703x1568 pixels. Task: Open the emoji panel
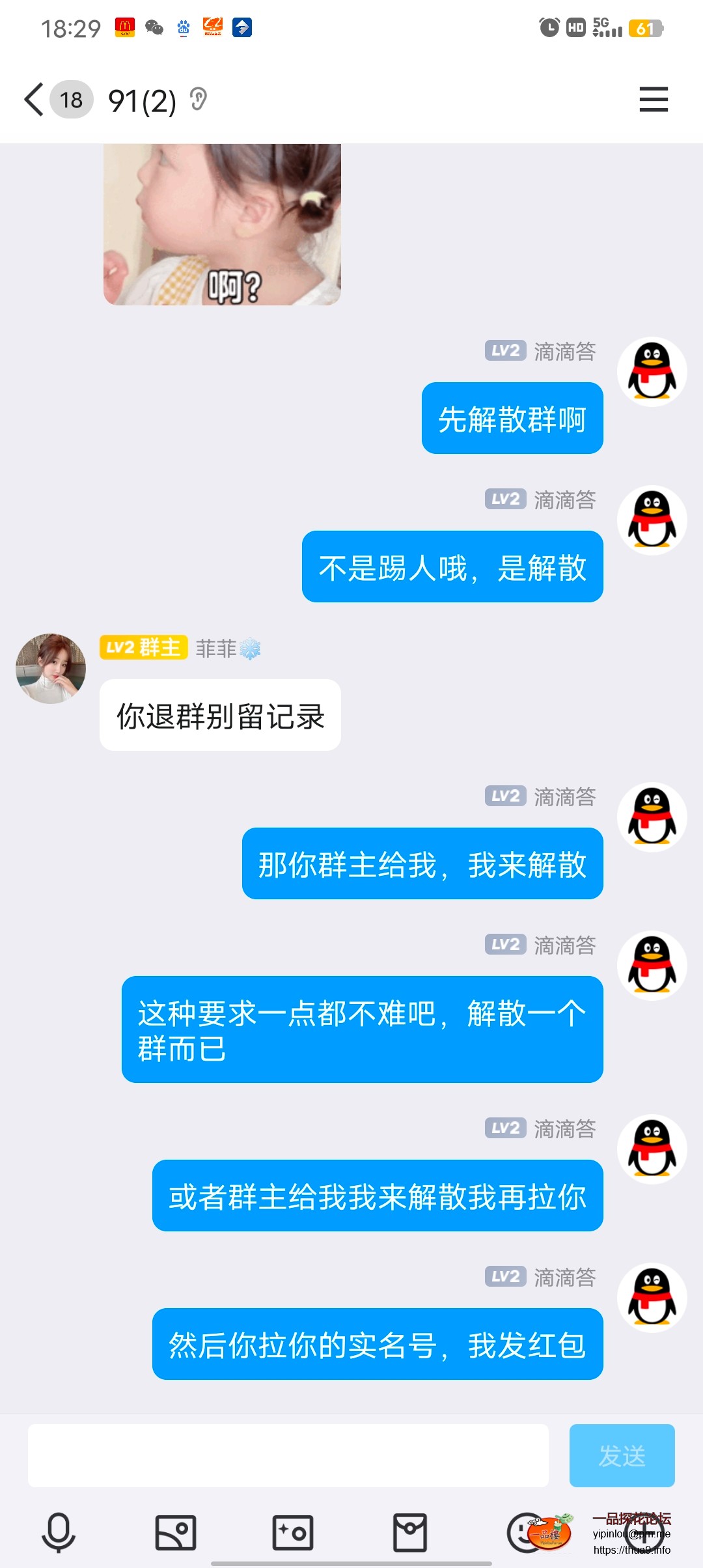coord(525,1532)
